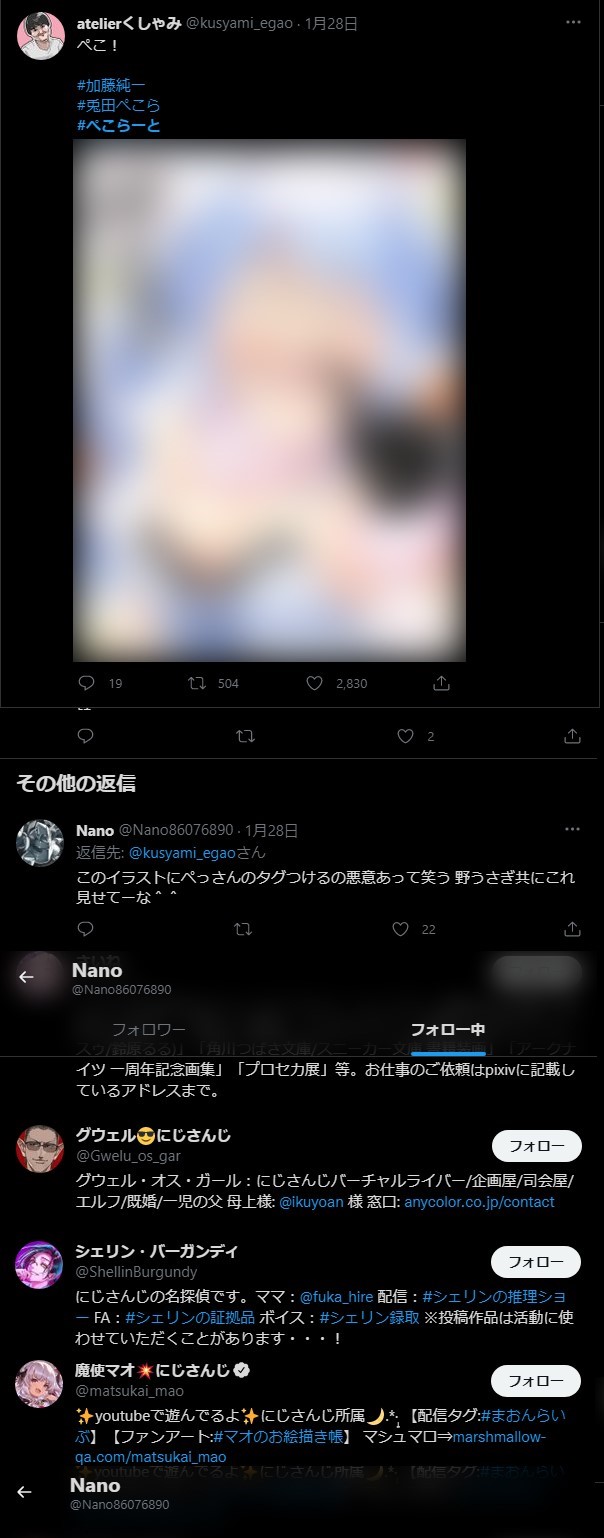This screenshot has width=604, height=1538.
Task: Open the #ぺこらーと hashtag
Action: click(118, 126)
